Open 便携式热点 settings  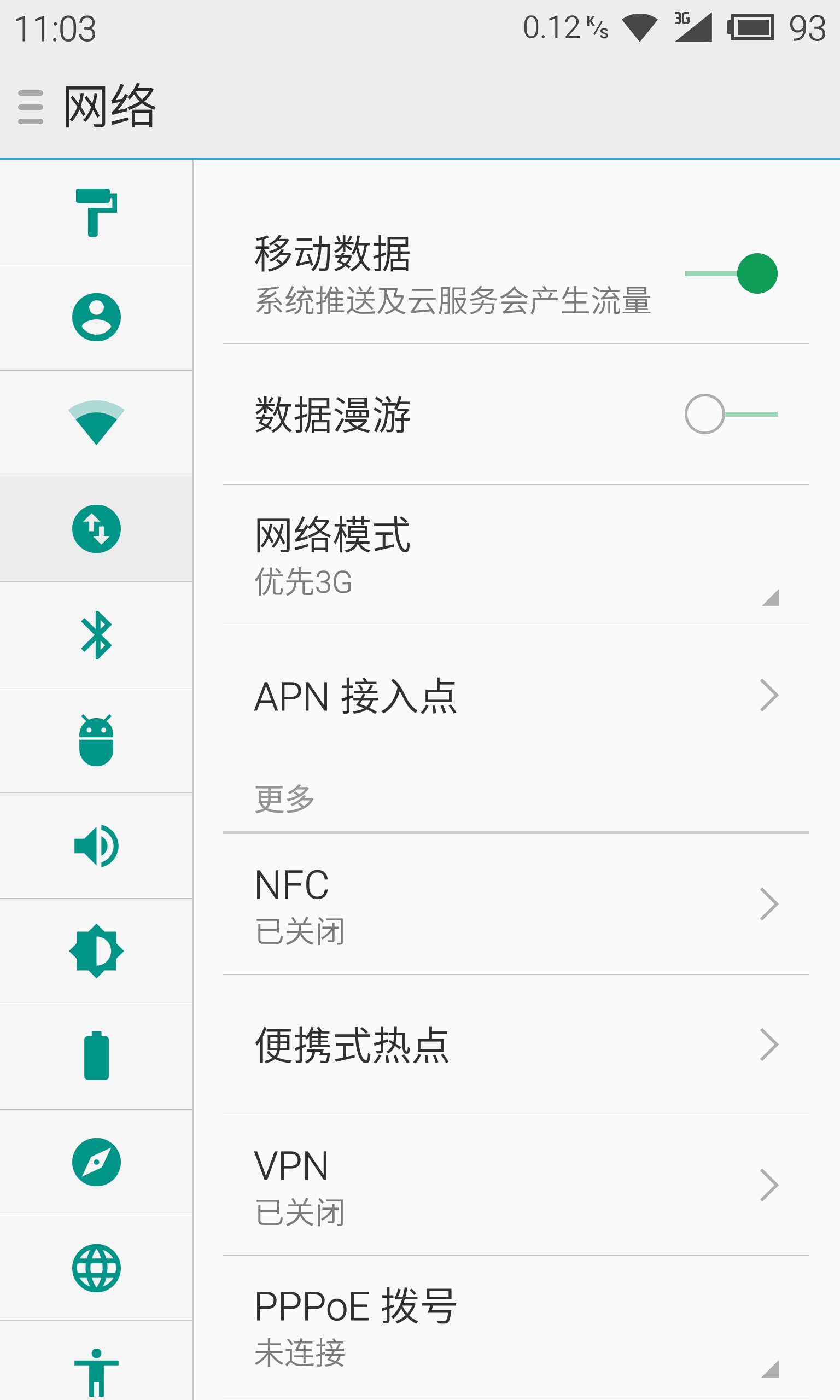coord(515,1045)
